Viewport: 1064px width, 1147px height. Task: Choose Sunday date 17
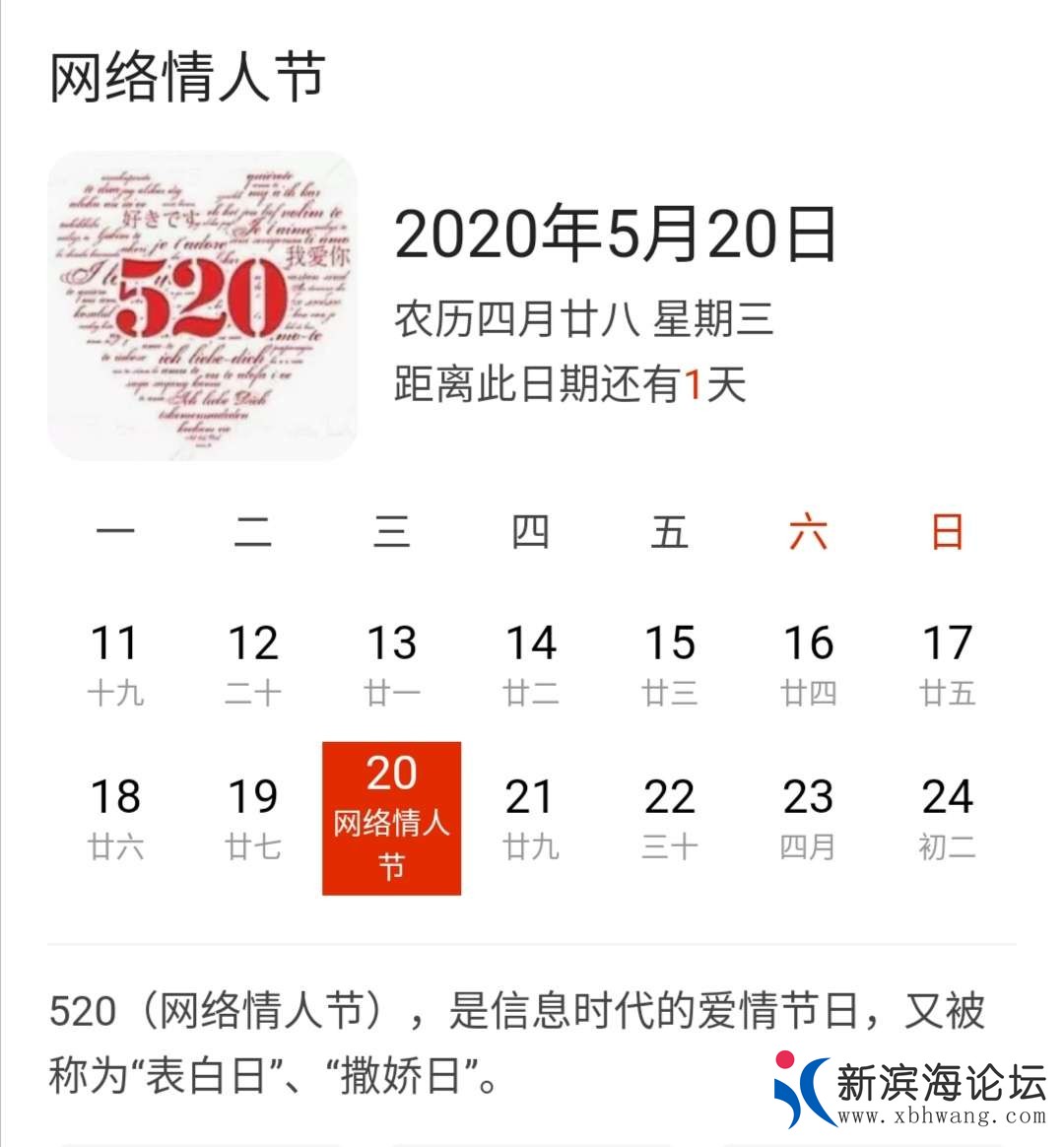pos(947,663)
